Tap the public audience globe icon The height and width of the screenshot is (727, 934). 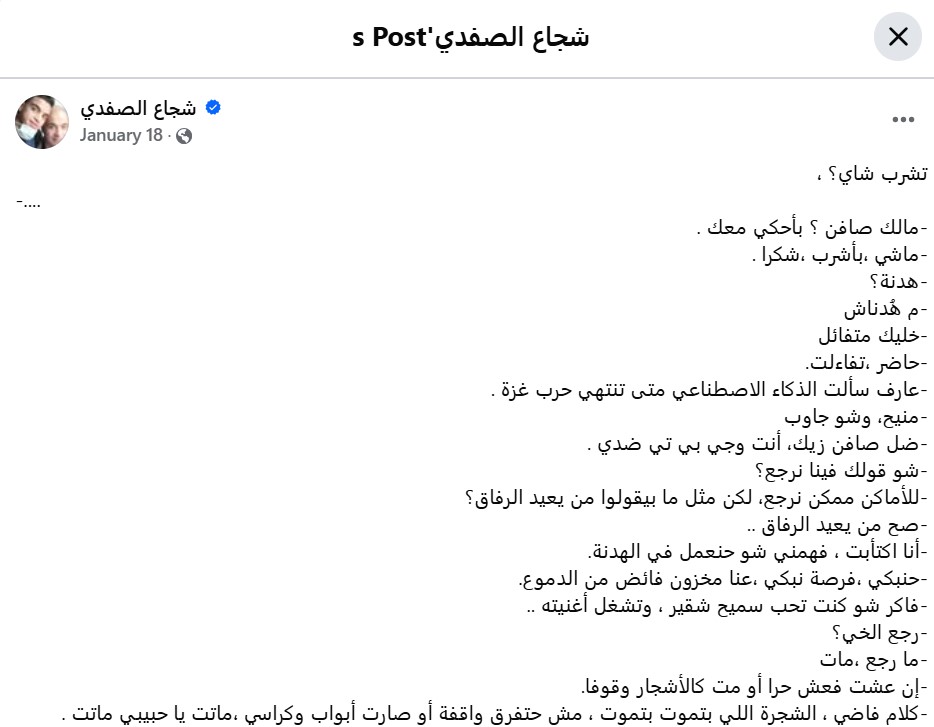coord(184,136)
